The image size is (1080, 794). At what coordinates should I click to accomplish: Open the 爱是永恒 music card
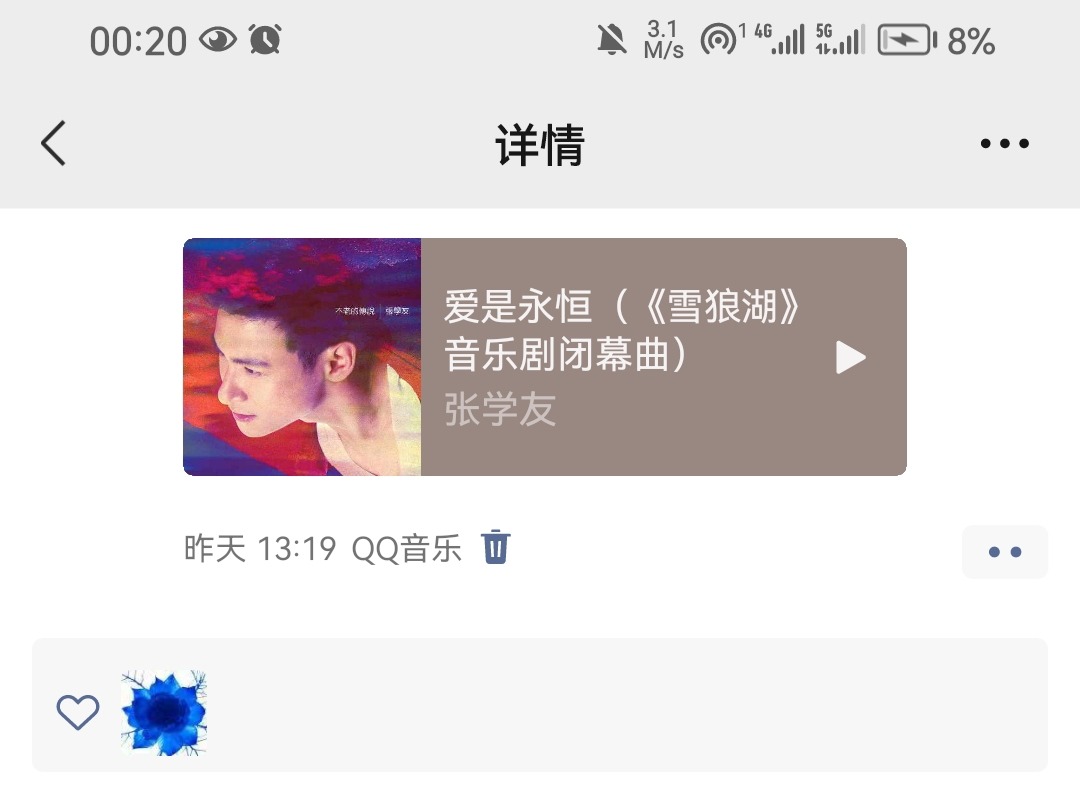620,357
